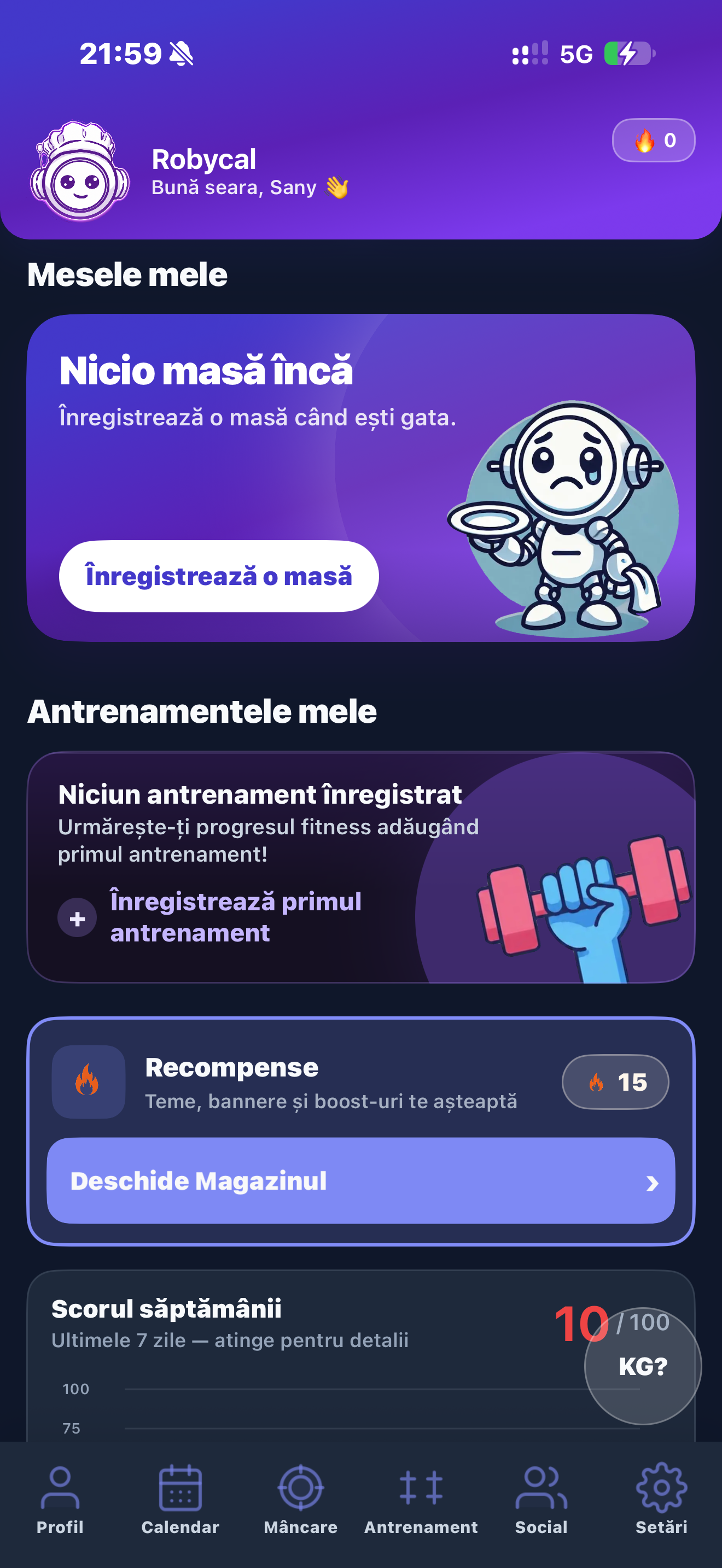Select the Antrenament tab
The width and height of the screenshot is (722, 1568).
(421, 1500)
